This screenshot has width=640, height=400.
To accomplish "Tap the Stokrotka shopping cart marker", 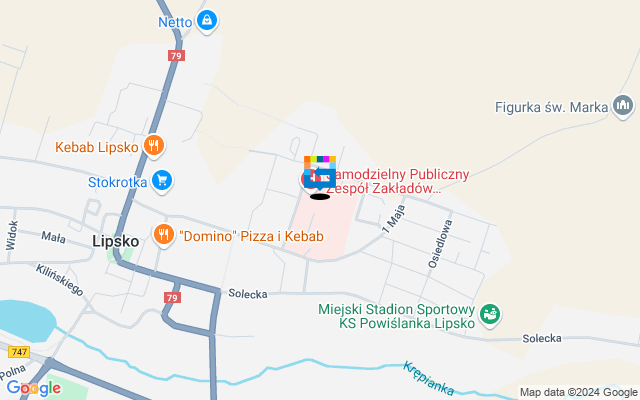I will tap(163, 181).
